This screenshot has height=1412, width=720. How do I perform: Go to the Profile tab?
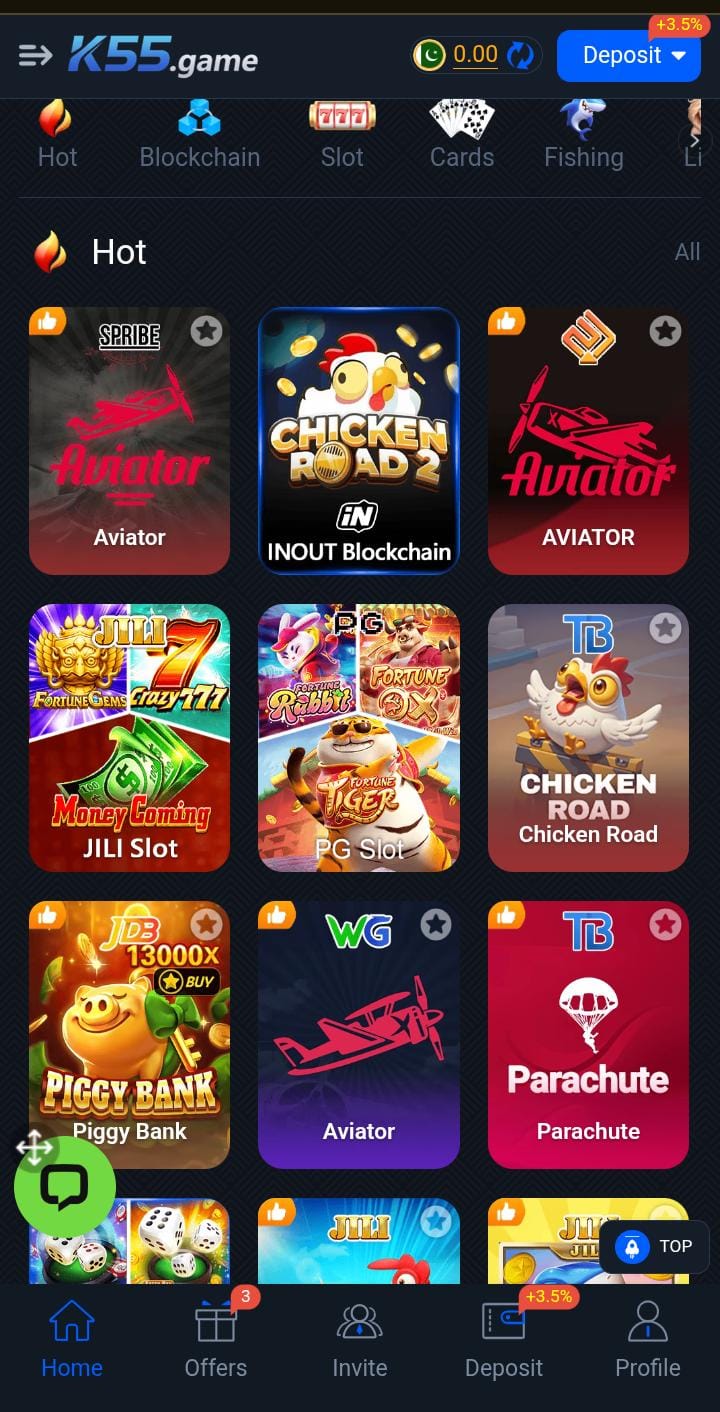pyautogui.click(x=647, y=1340)
